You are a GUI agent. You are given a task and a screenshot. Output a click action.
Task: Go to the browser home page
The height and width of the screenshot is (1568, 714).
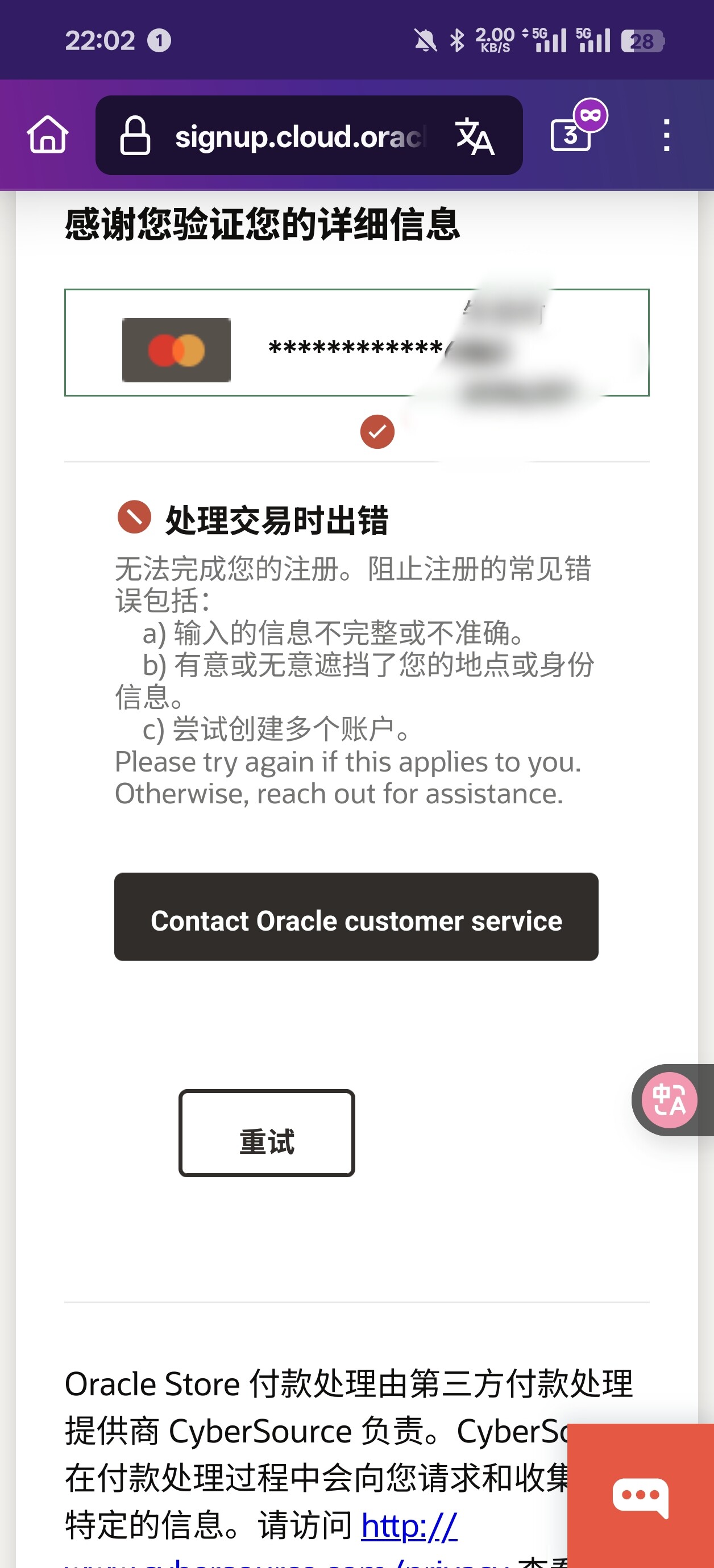(x=47, y=135)
